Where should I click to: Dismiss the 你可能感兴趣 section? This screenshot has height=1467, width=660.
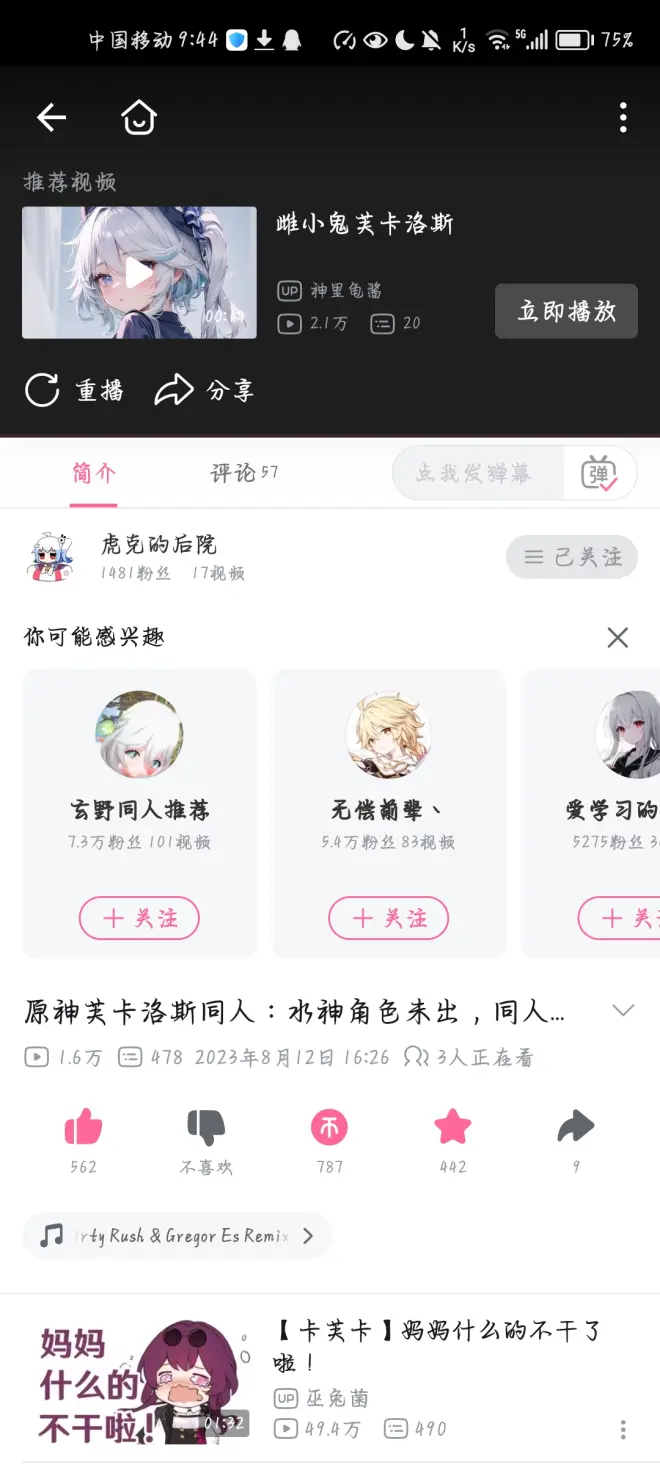(617, 638)
